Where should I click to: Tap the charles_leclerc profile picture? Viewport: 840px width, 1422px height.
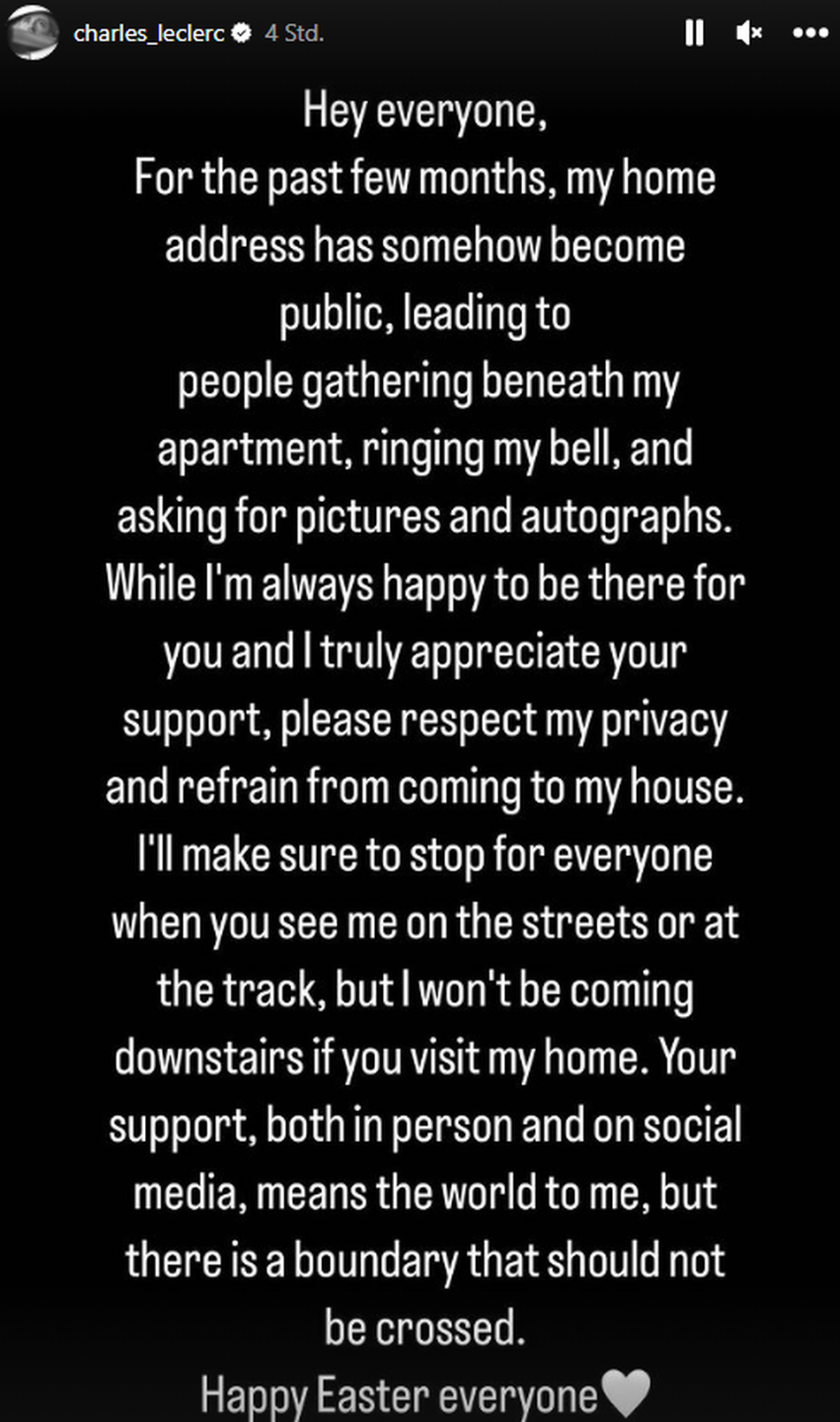[32, 33]
